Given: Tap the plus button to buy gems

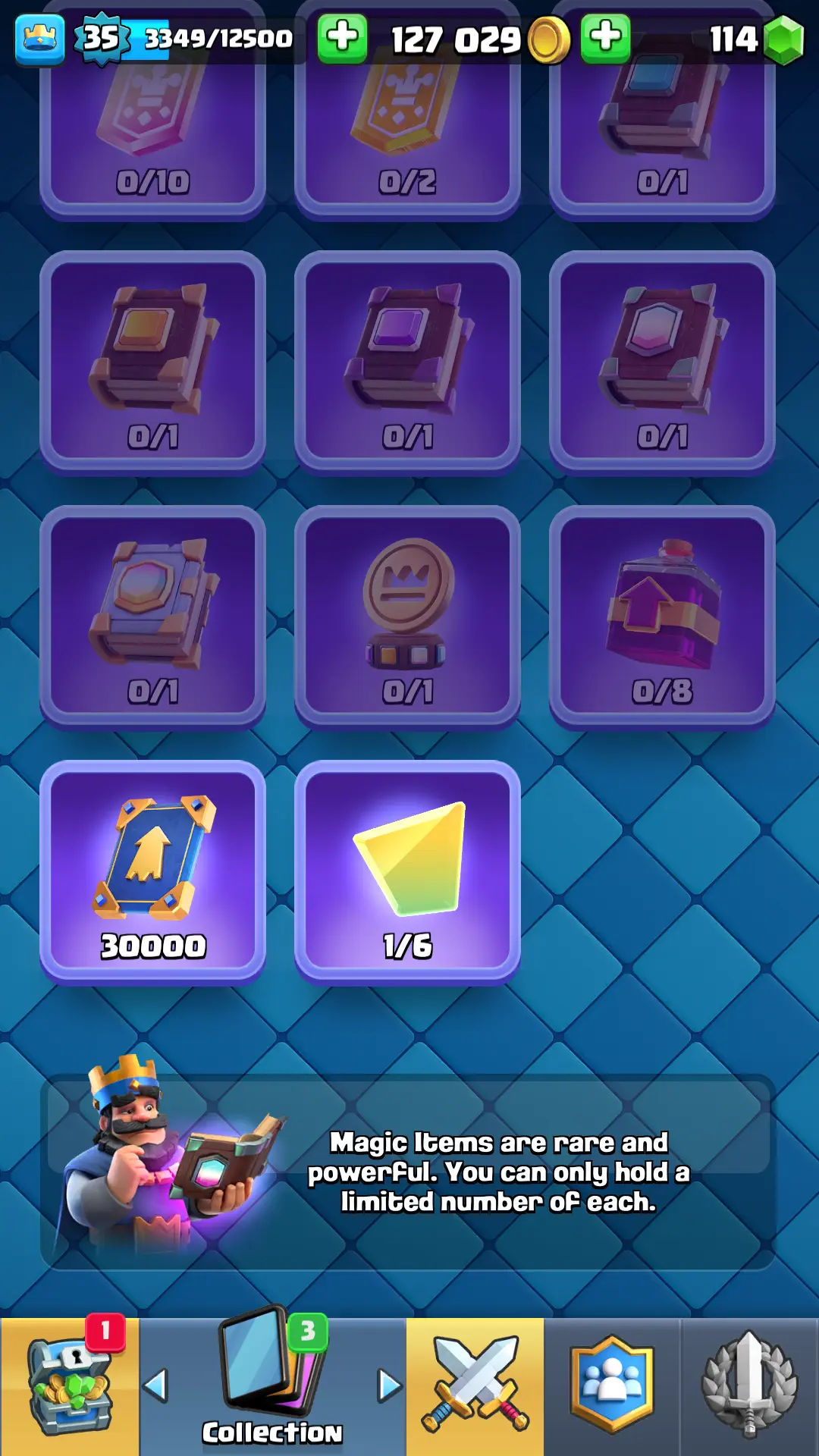Looking at the screenshot, I should tap(605, 38).
